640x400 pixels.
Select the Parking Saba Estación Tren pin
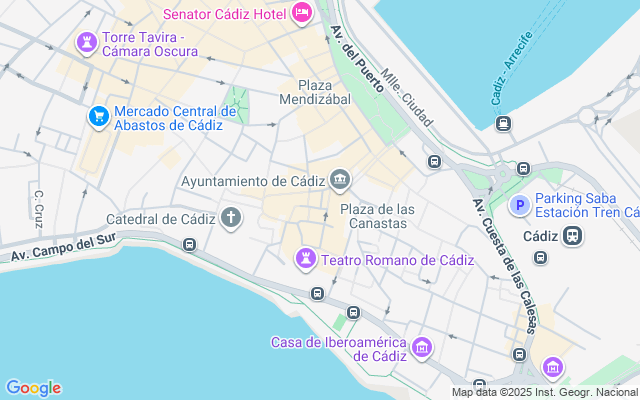point(519,206)
